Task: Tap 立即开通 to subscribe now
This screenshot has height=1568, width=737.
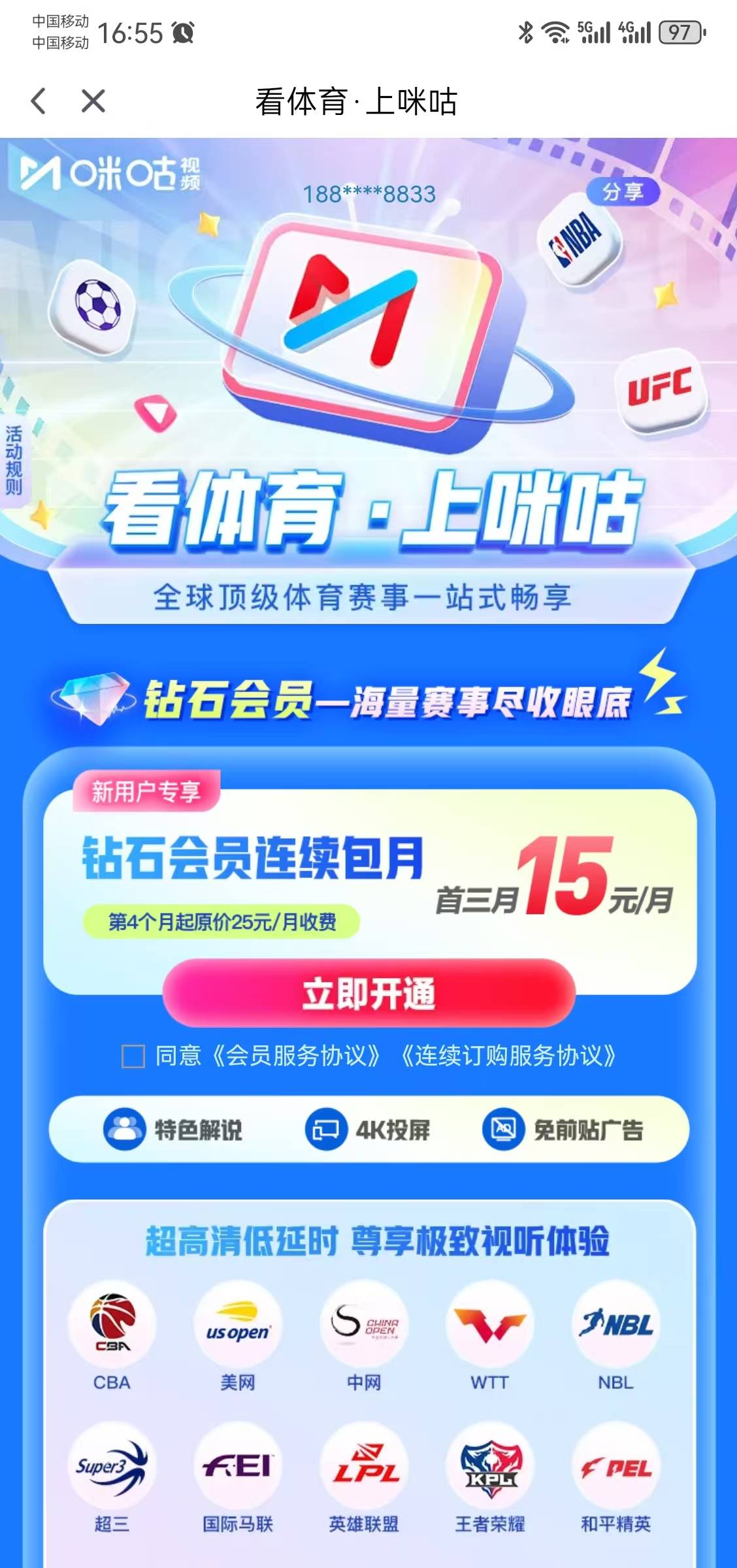Action: pos(368,994)
